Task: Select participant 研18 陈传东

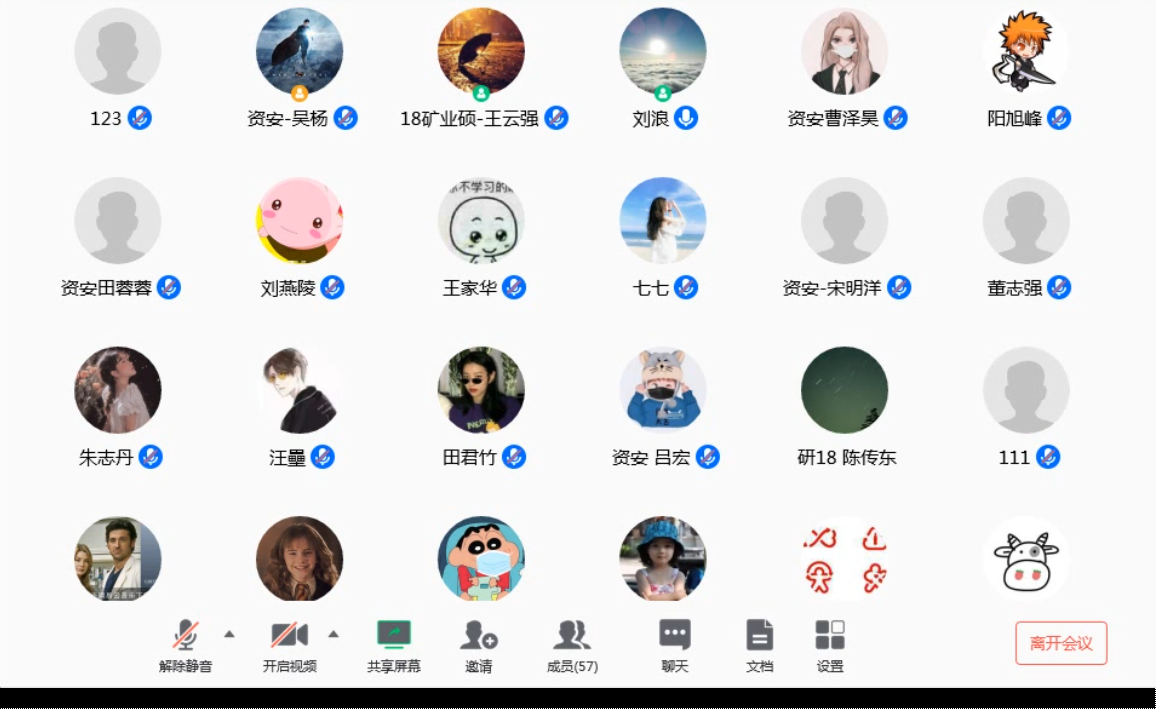Action: pyautogui.click(x=844, y=391)
